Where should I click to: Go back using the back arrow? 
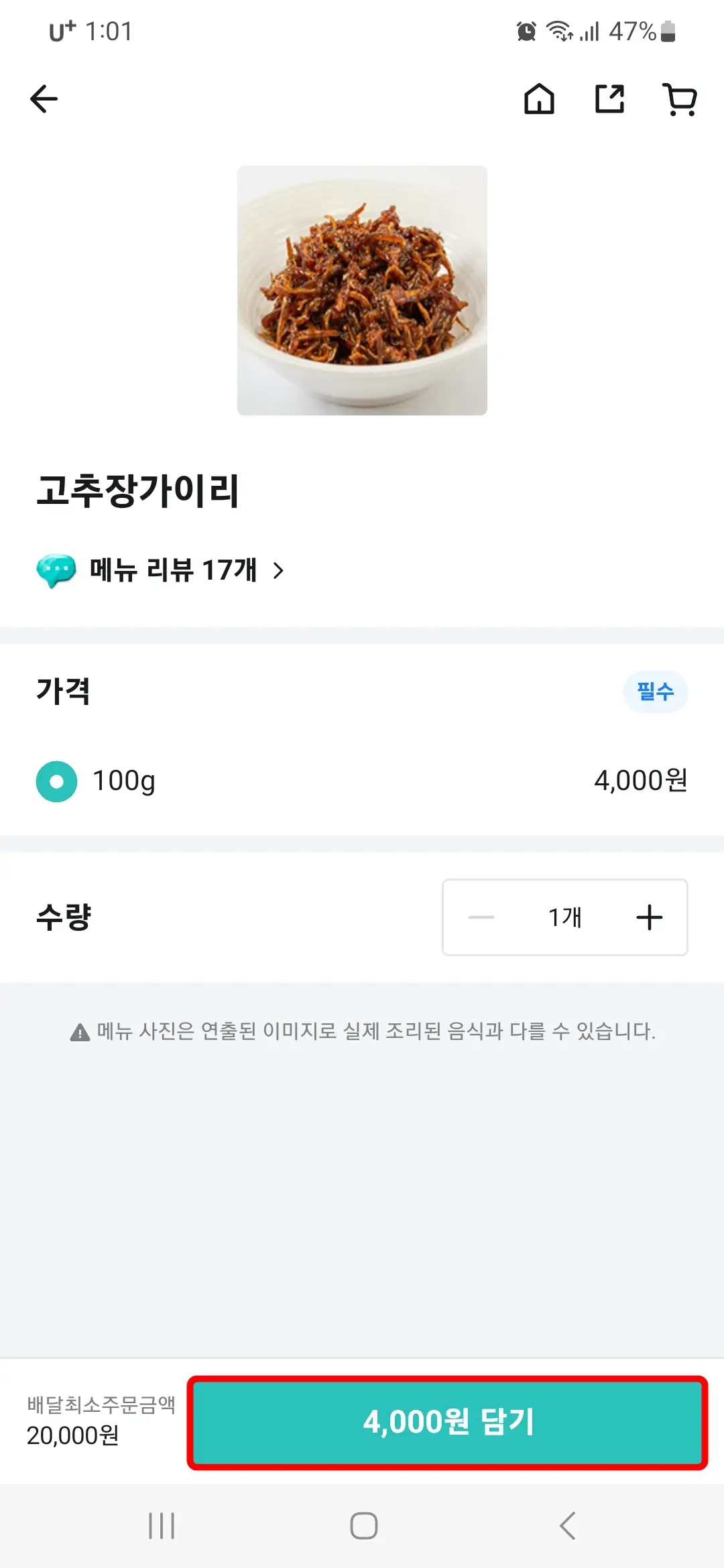(42, 98)
